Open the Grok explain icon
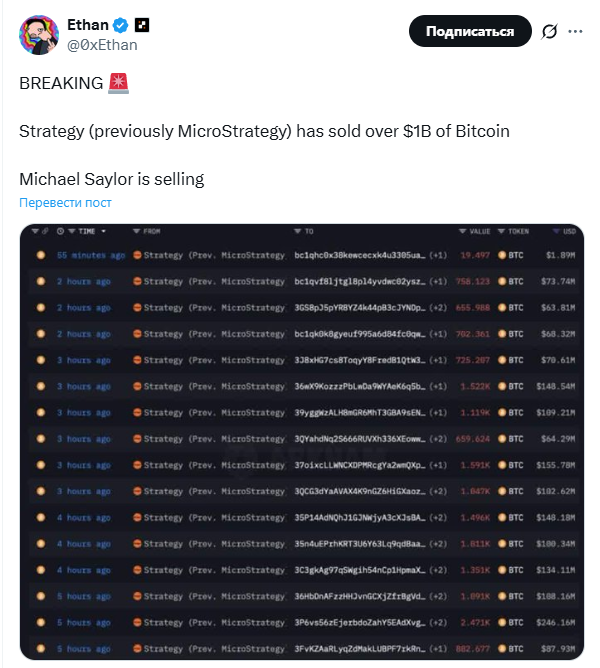Image resolution: width=600 pixels, height=668 pixels. pos(548,32)
